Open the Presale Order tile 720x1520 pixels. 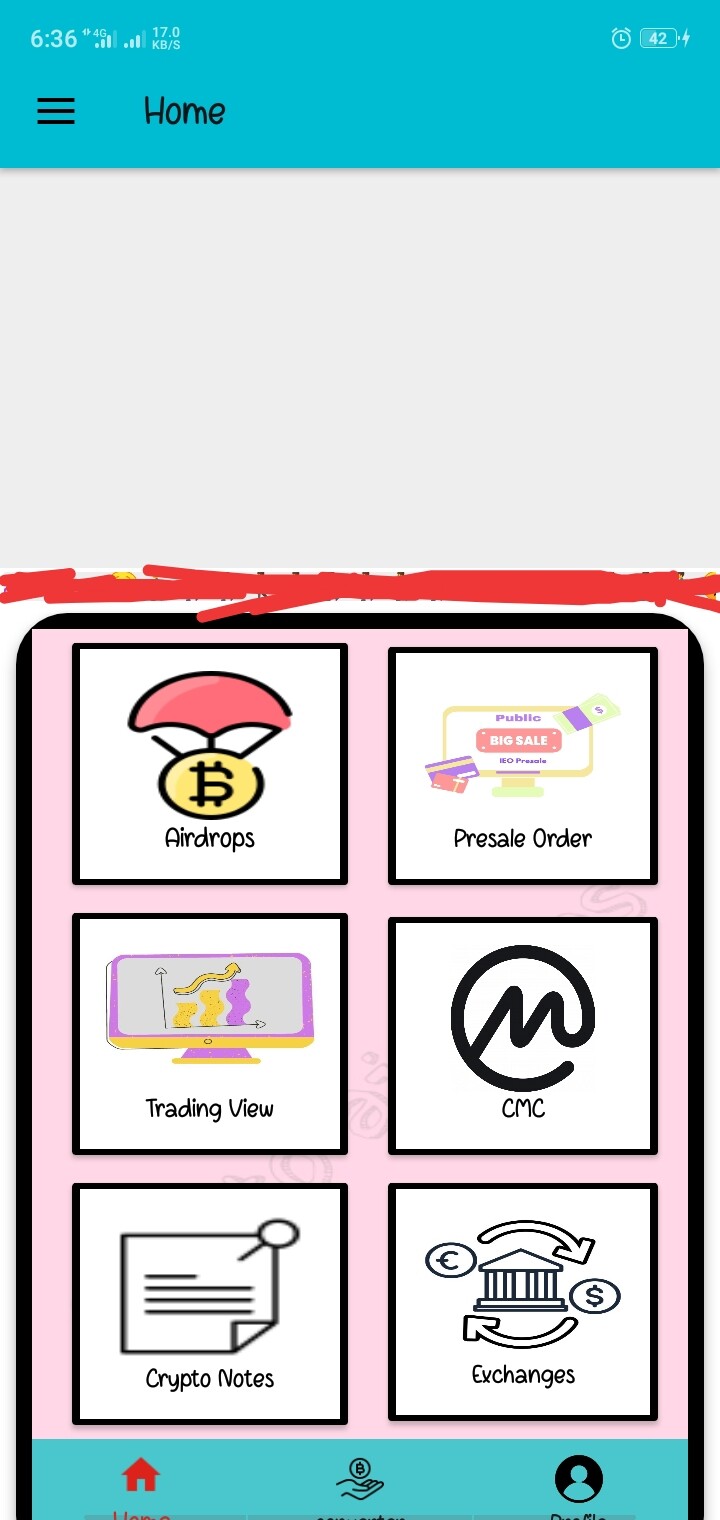pos(523,766)
